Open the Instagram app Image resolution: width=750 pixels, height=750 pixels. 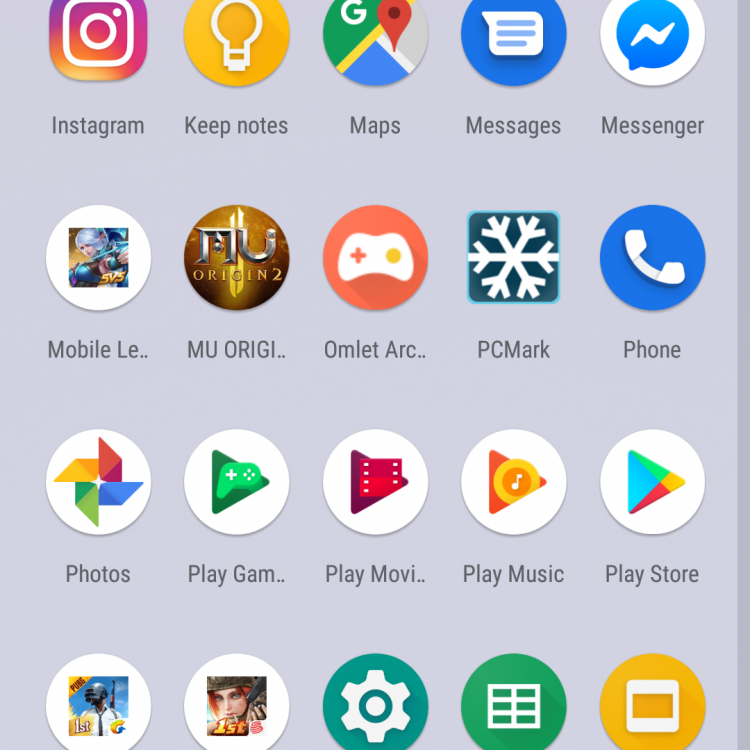pyautogui.click(x=98, y=35)
